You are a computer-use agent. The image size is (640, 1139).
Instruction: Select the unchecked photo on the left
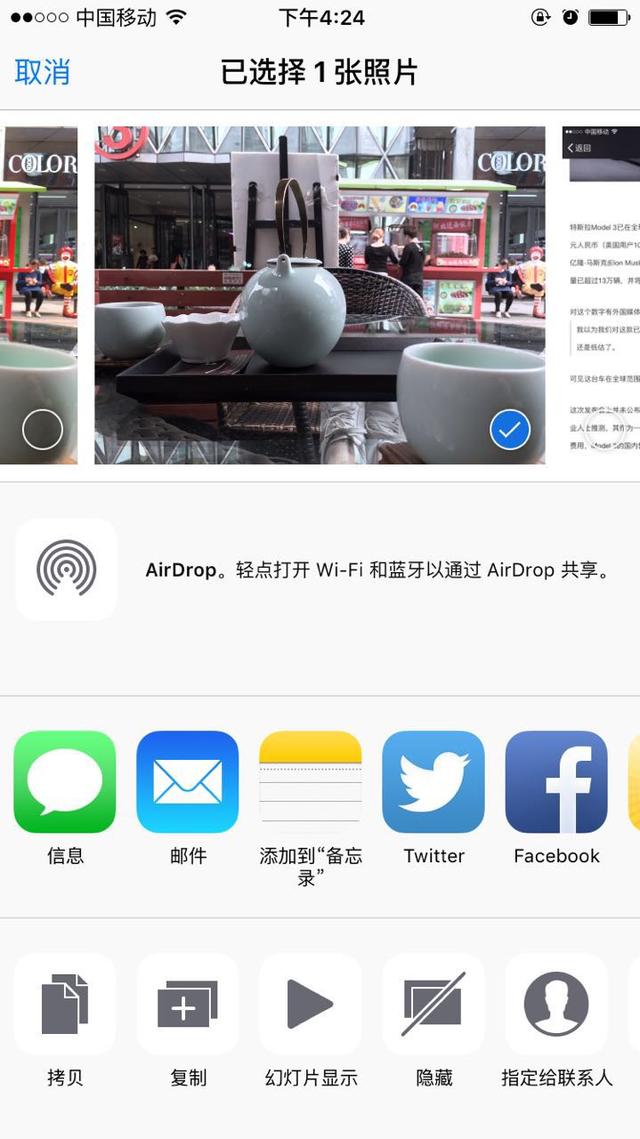point(42,430)
